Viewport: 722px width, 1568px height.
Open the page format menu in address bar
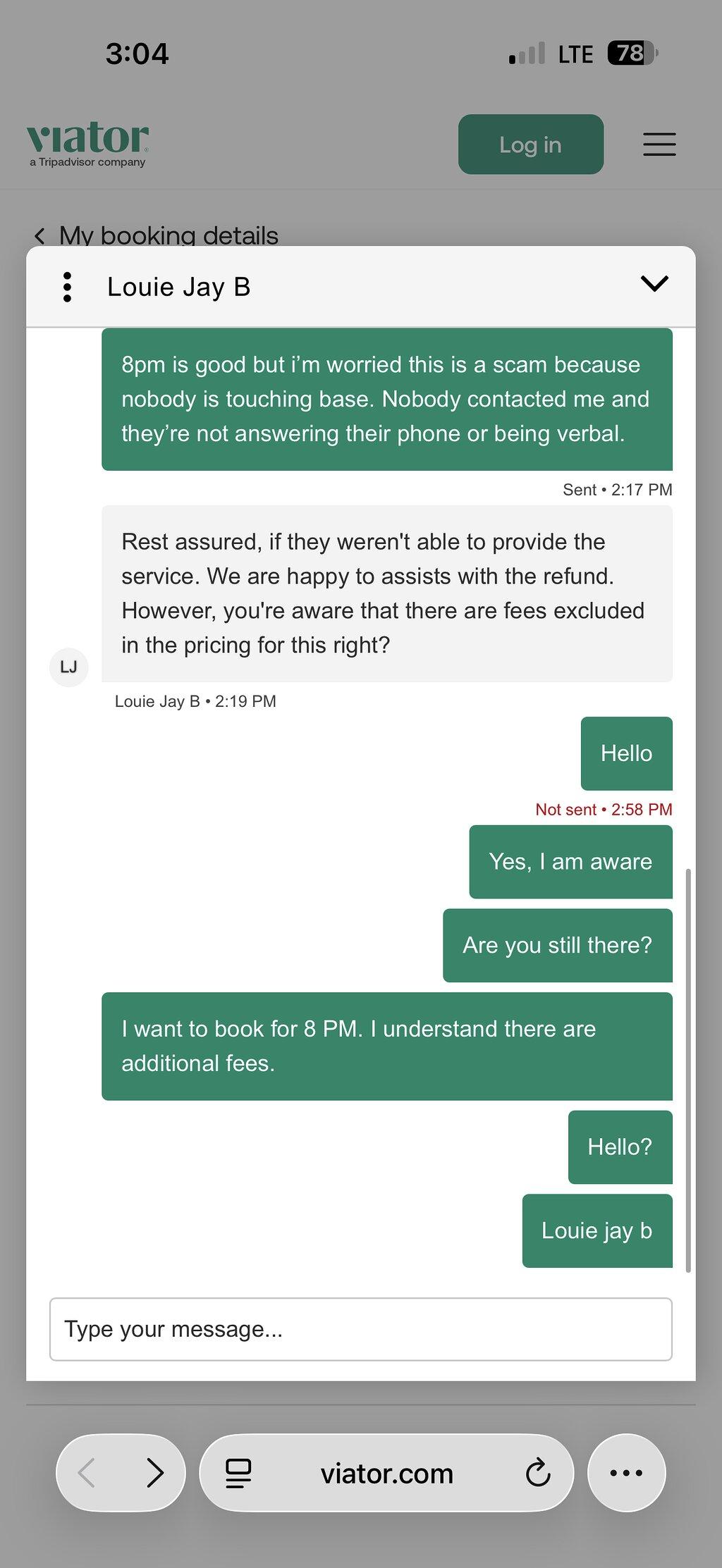coord(238,1473)
